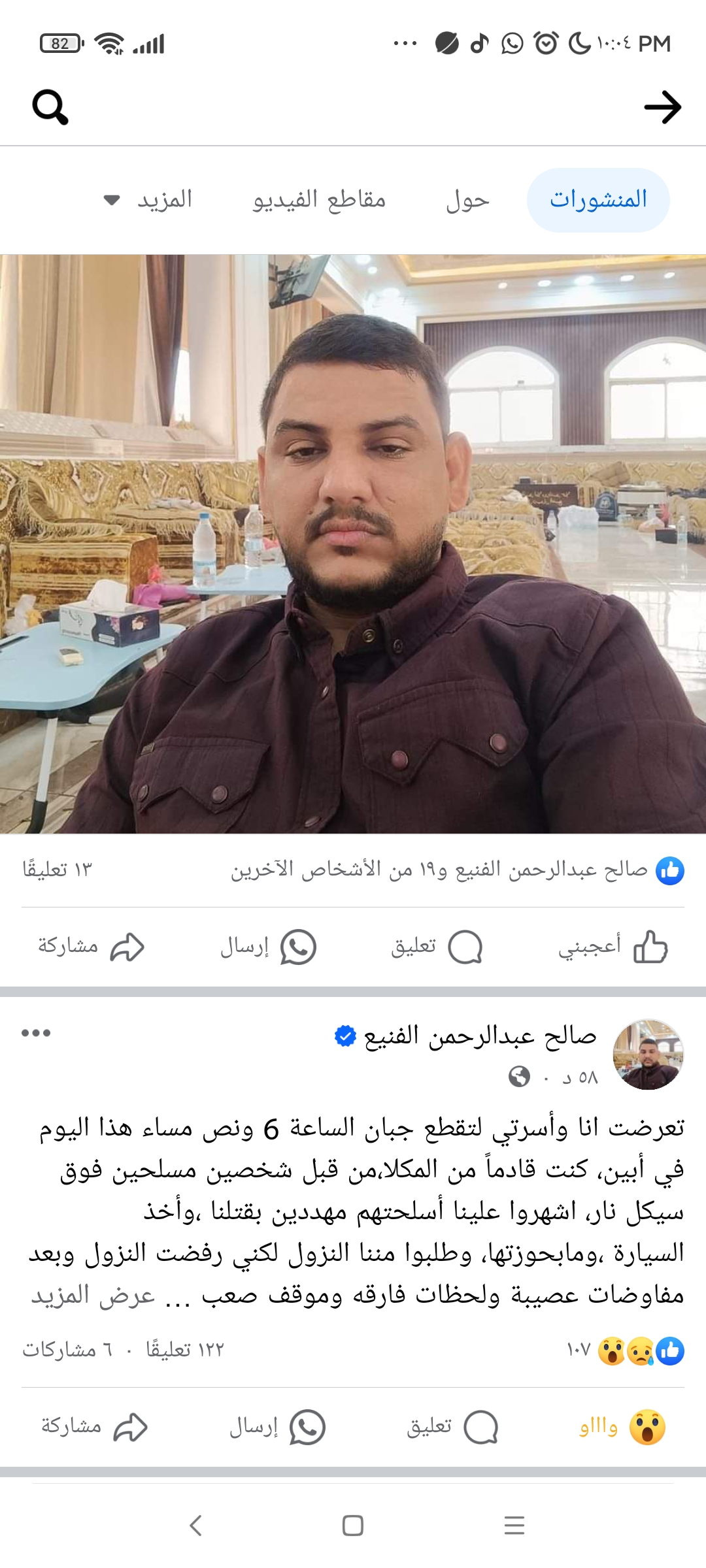
Task: Go back using the top arrow
Action: tap(662, 107)
